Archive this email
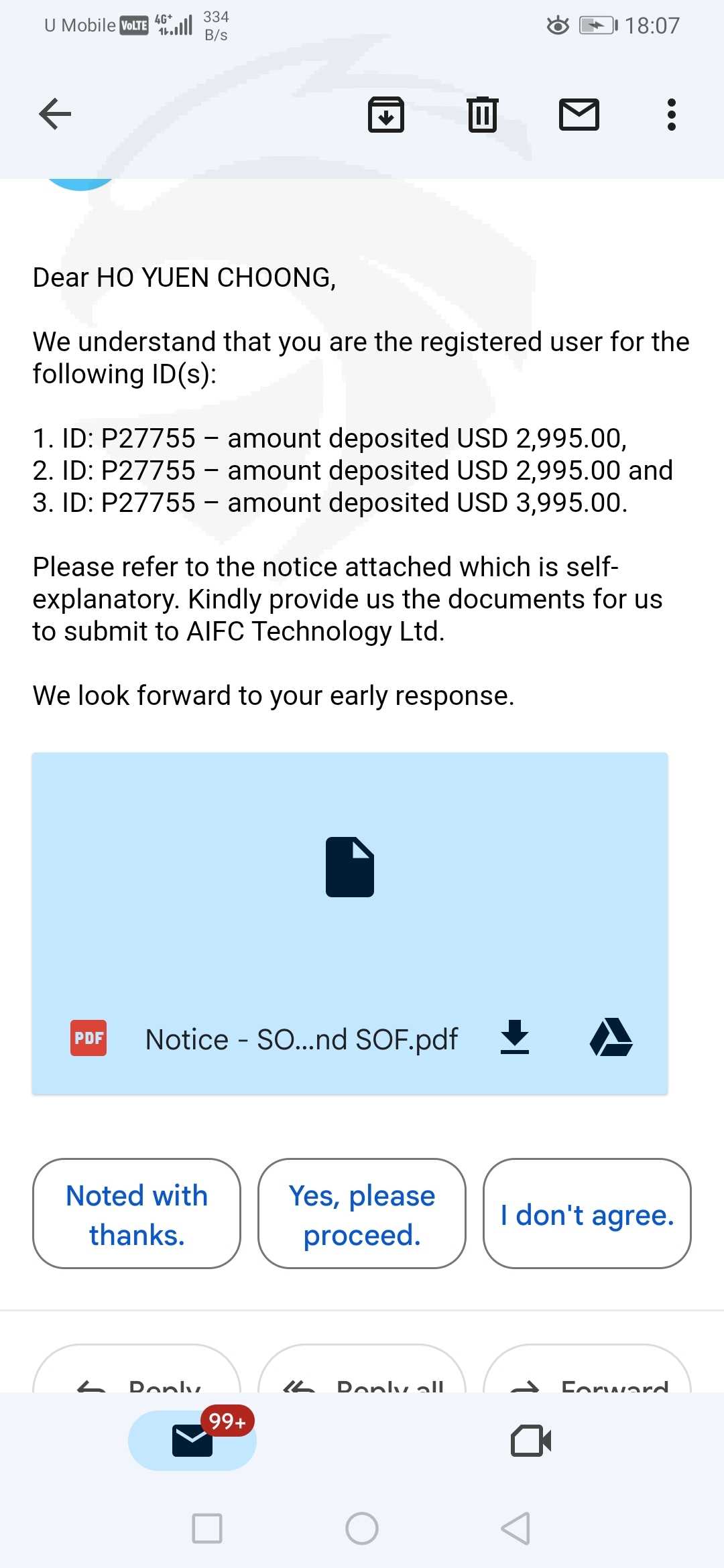The height and width of the screenshot is (1568, 724). (386, 114)
